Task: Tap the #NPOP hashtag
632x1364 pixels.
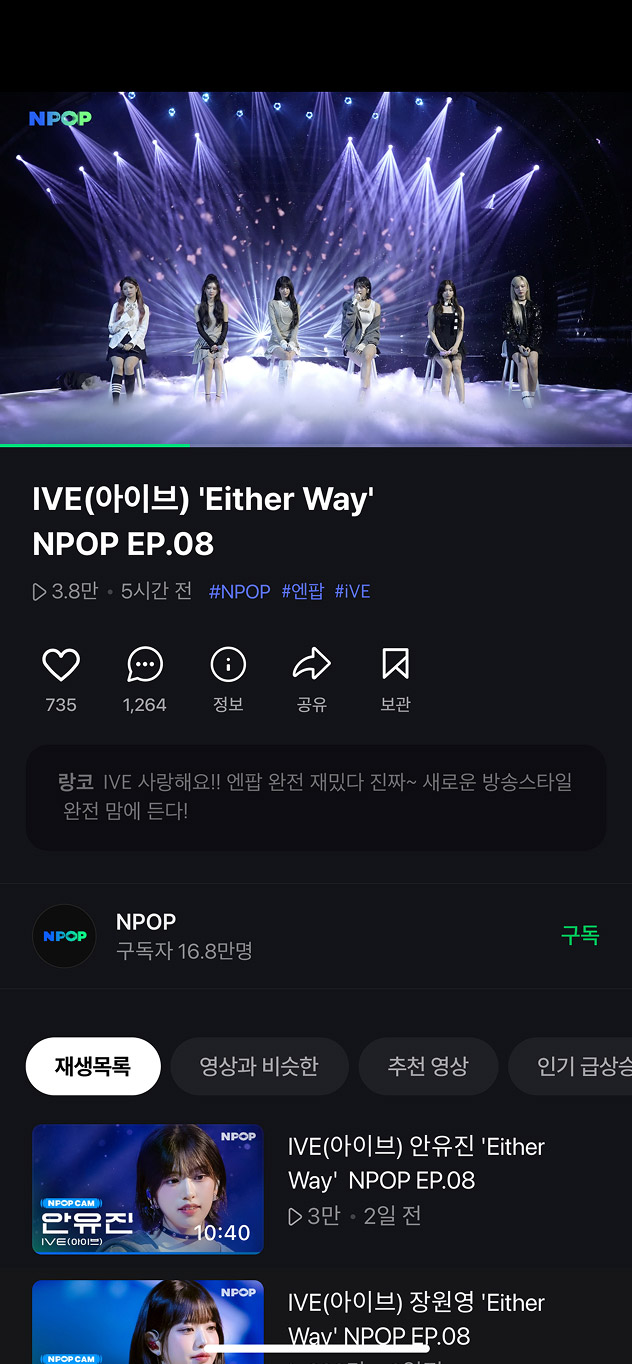Action: click(239, 591)
